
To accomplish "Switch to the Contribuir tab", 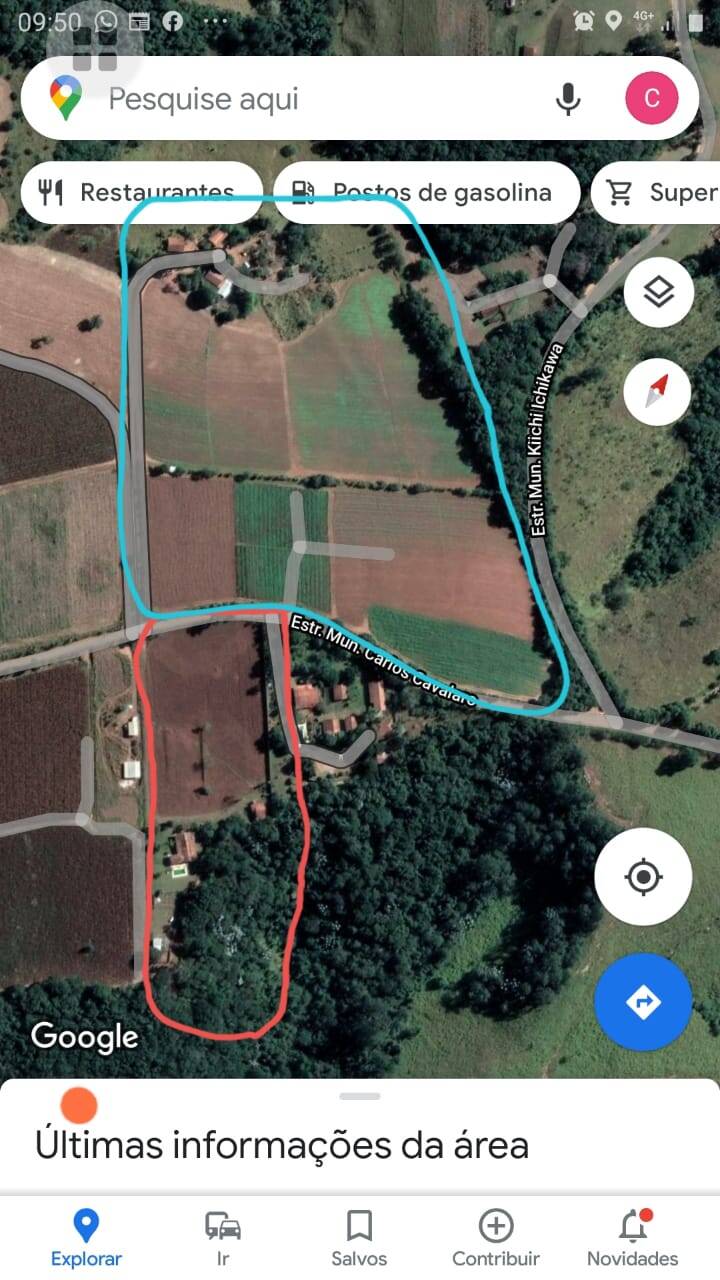I will coord(496,1238).
